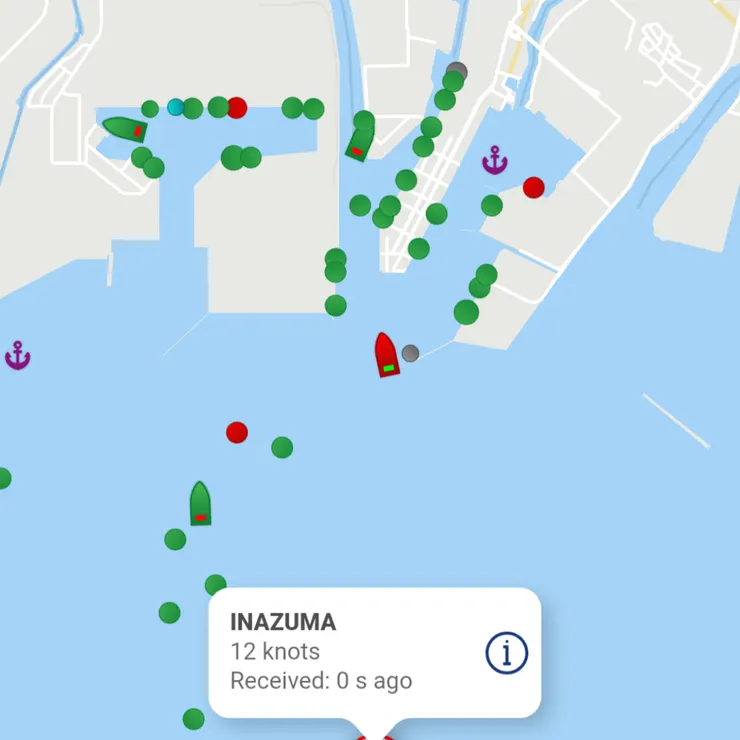Select the large green ship in western dock
Viewport: 740px width, 740px height.
[125, 128]
